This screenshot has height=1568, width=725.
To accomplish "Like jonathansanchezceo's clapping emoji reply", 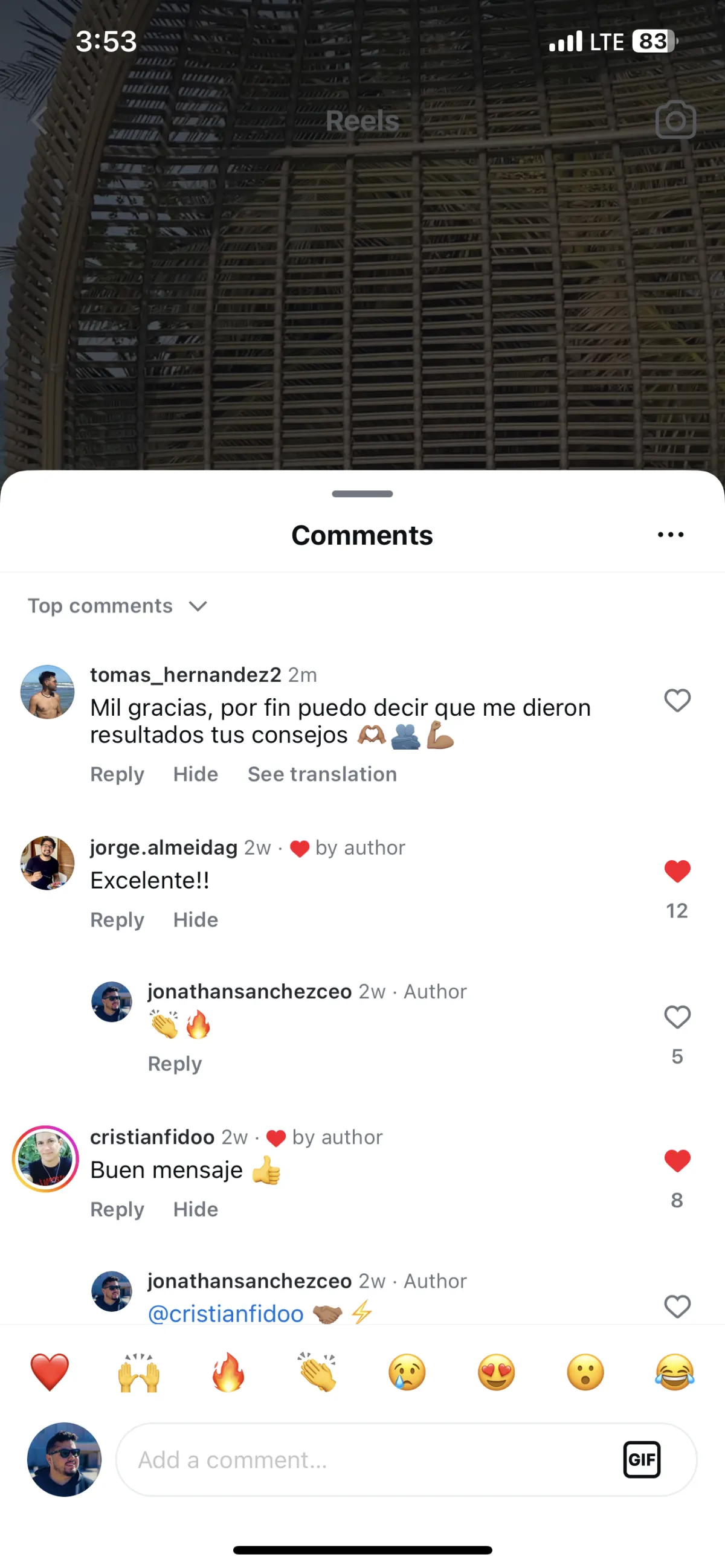I will [x=677, y=1017].
